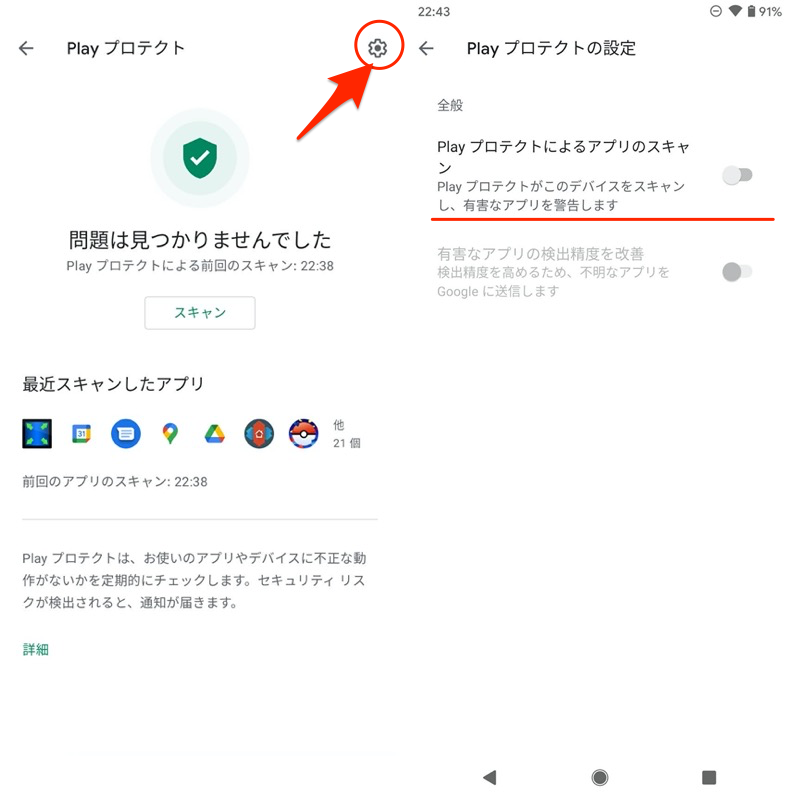This screenshot has height=800, width=800.
Task: Tap the system recent apps button
Action: click(x=709, y=777)
